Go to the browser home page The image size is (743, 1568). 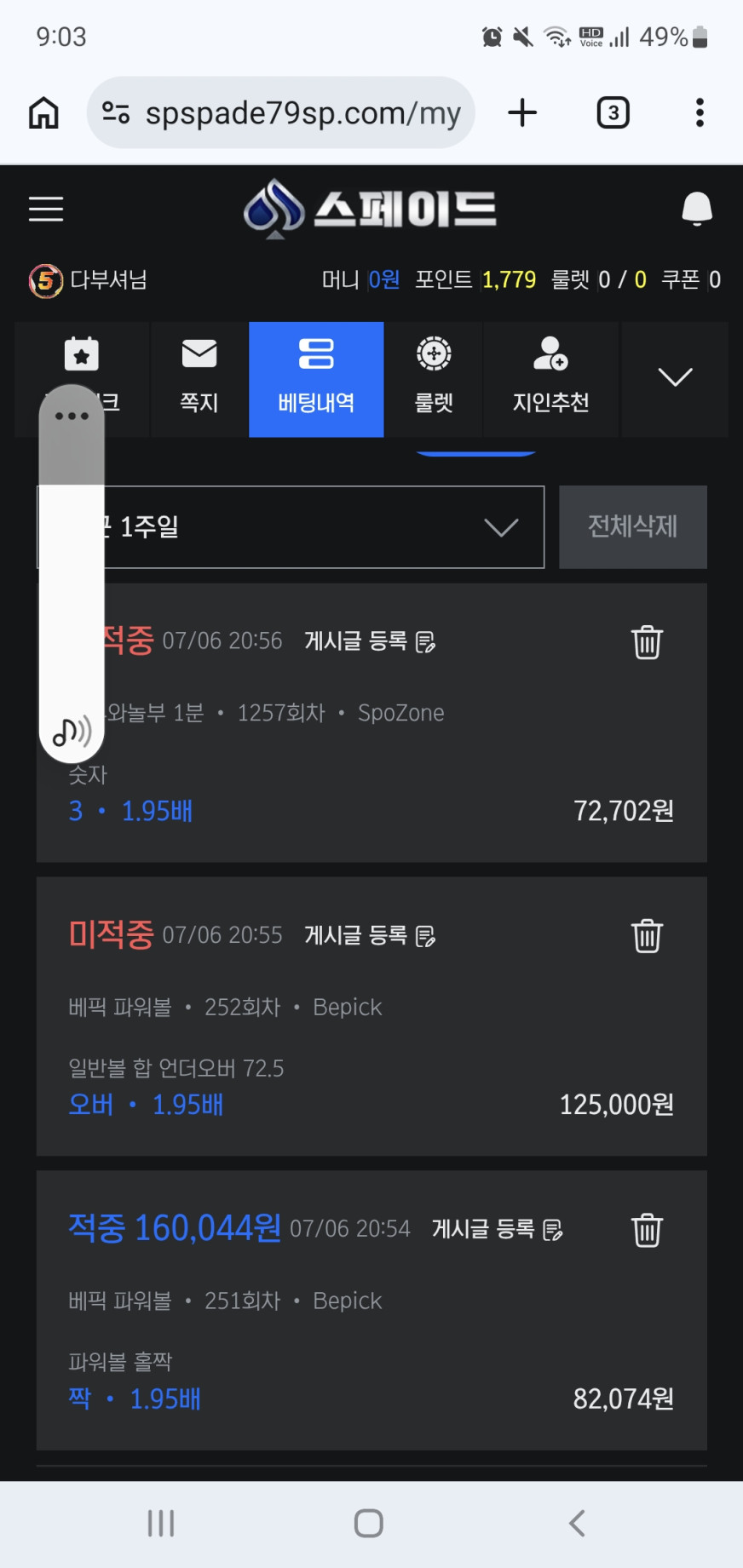coord(44,112)
